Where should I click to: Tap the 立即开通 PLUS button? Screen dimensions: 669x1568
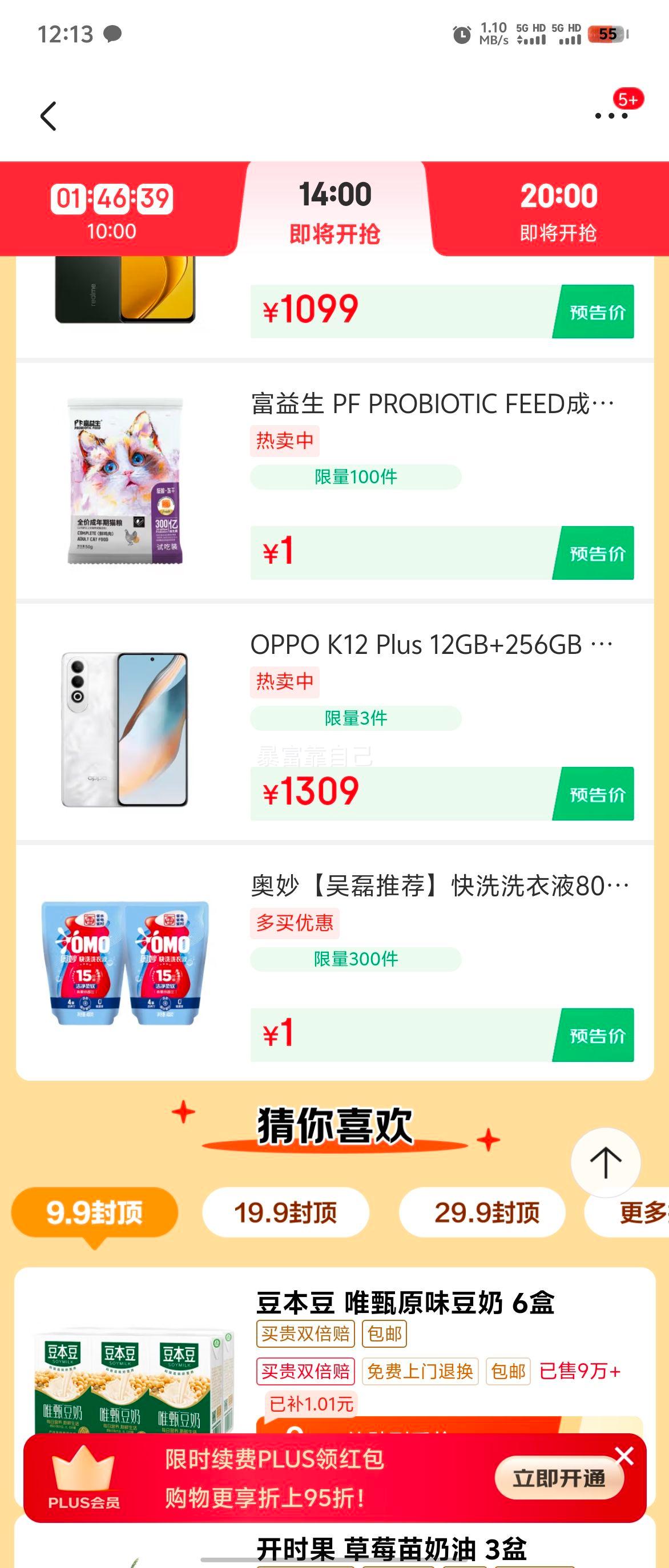click(x=560, y=1479)
